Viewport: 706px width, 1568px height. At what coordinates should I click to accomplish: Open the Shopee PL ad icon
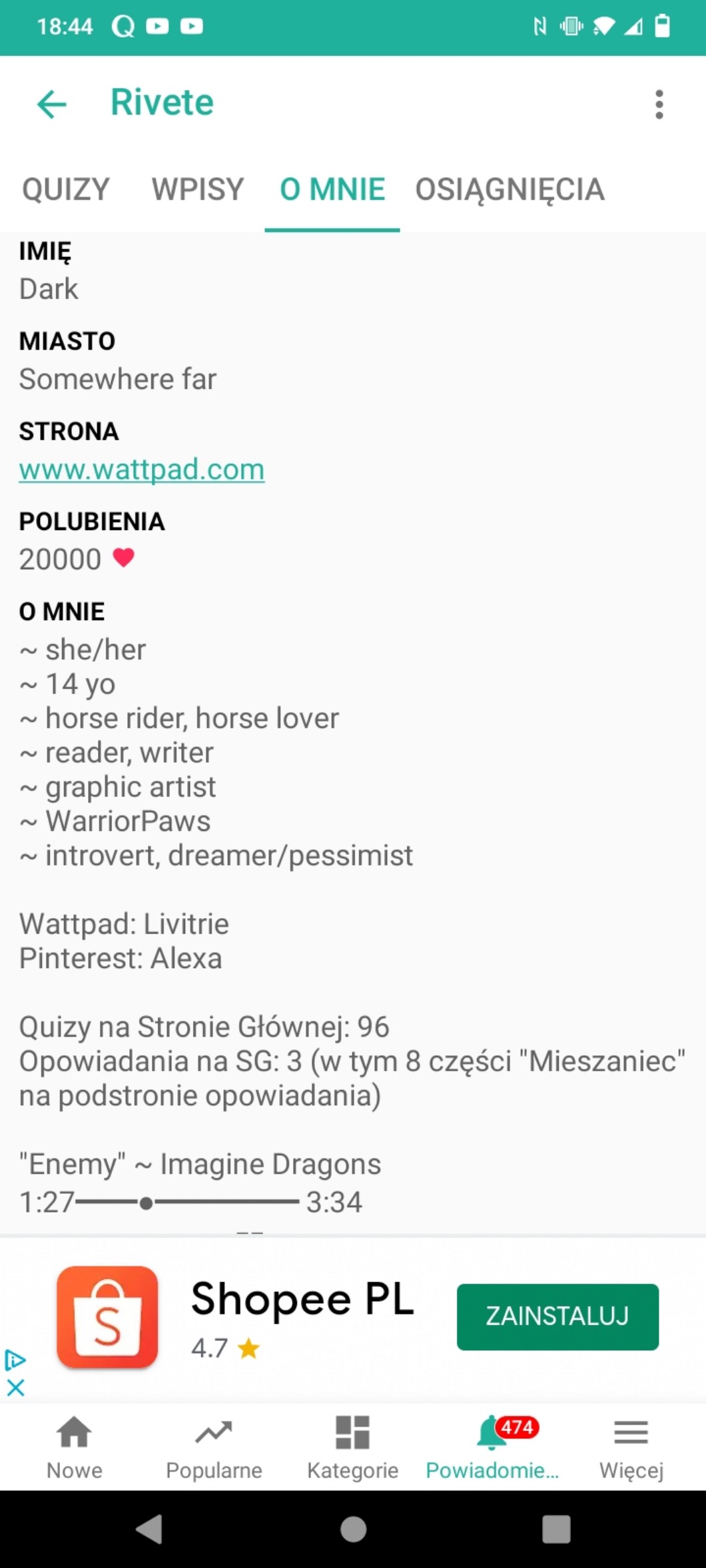click(x=107, y=1316)
